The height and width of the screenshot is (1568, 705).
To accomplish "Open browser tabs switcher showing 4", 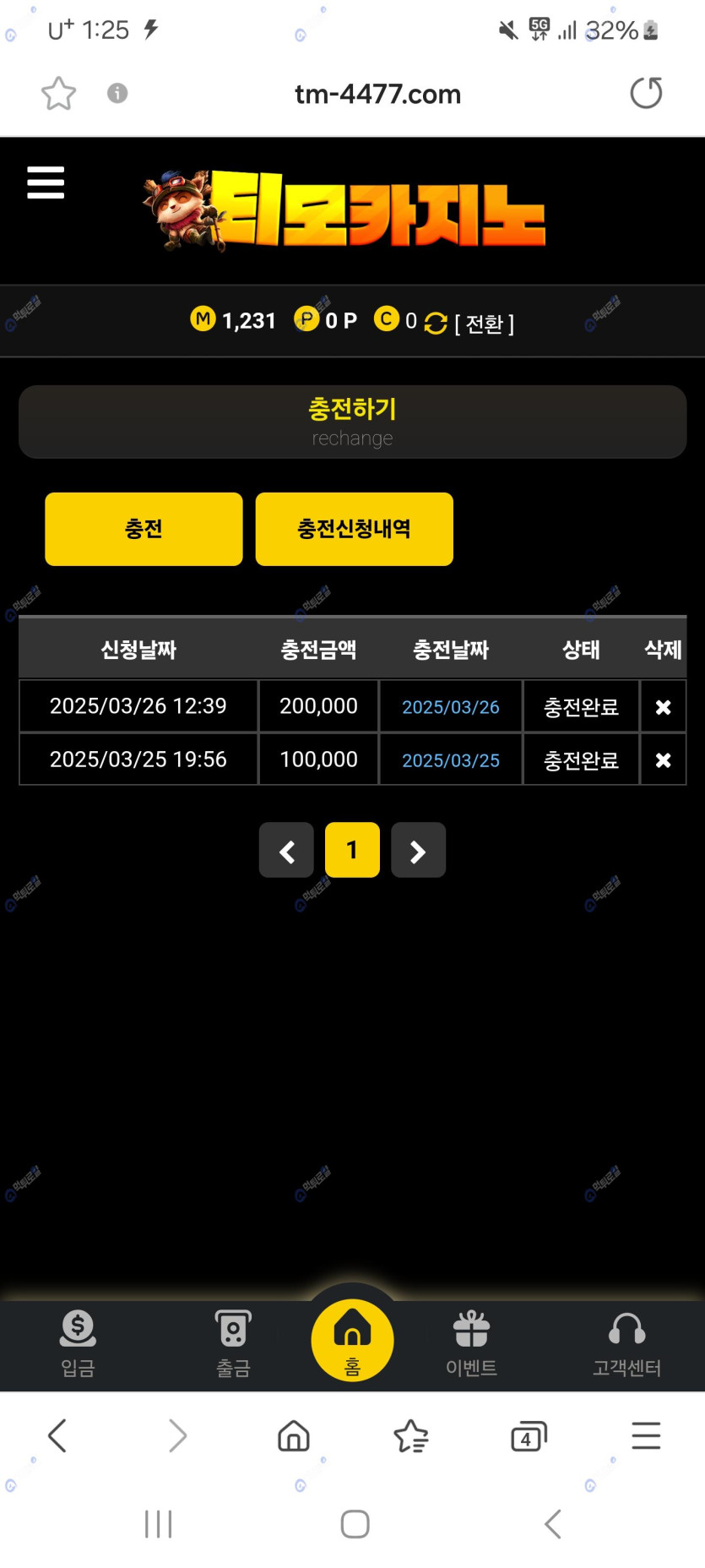I will 529,1436.
